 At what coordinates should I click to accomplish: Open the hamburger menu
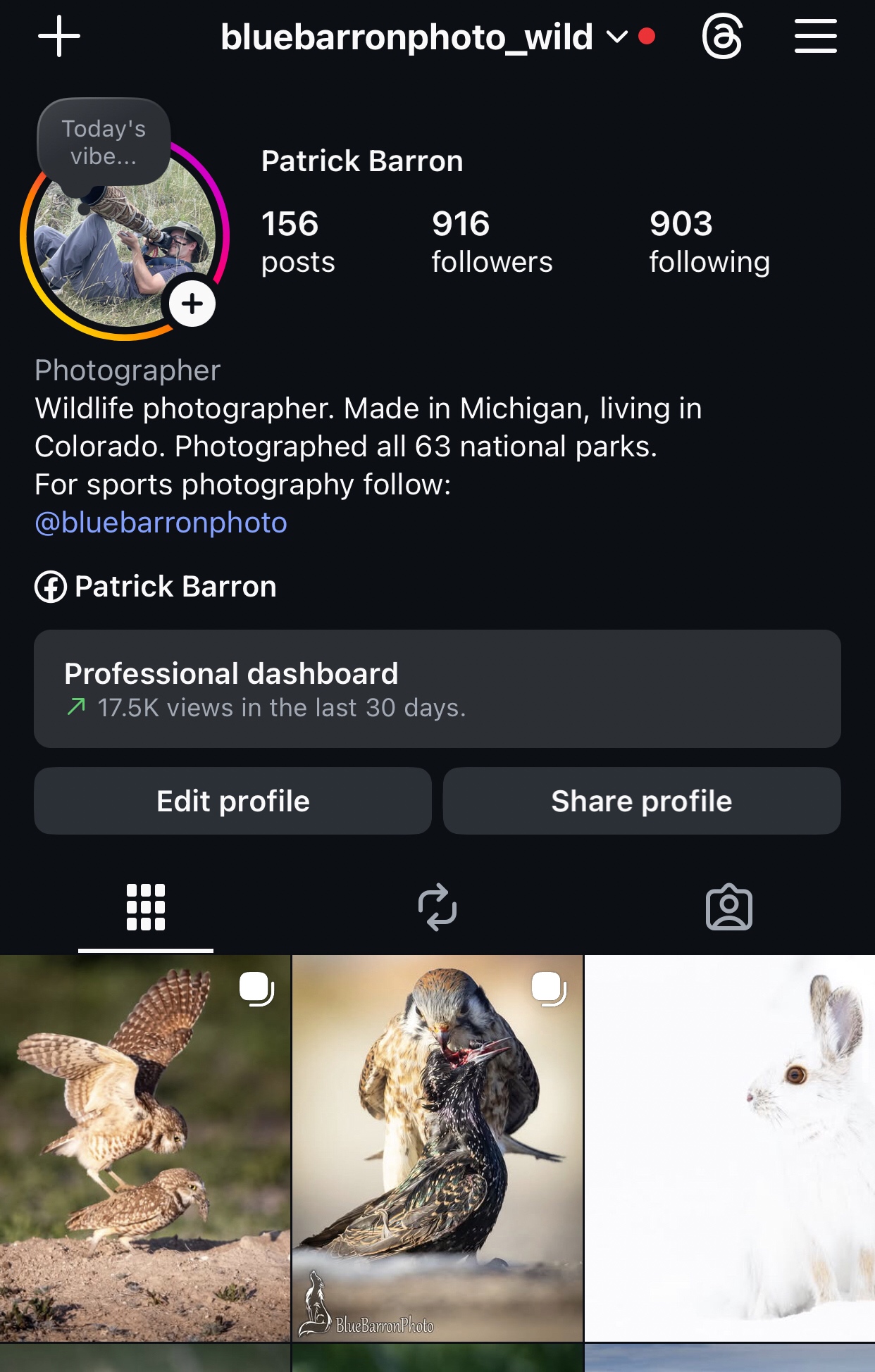[815, 37]
